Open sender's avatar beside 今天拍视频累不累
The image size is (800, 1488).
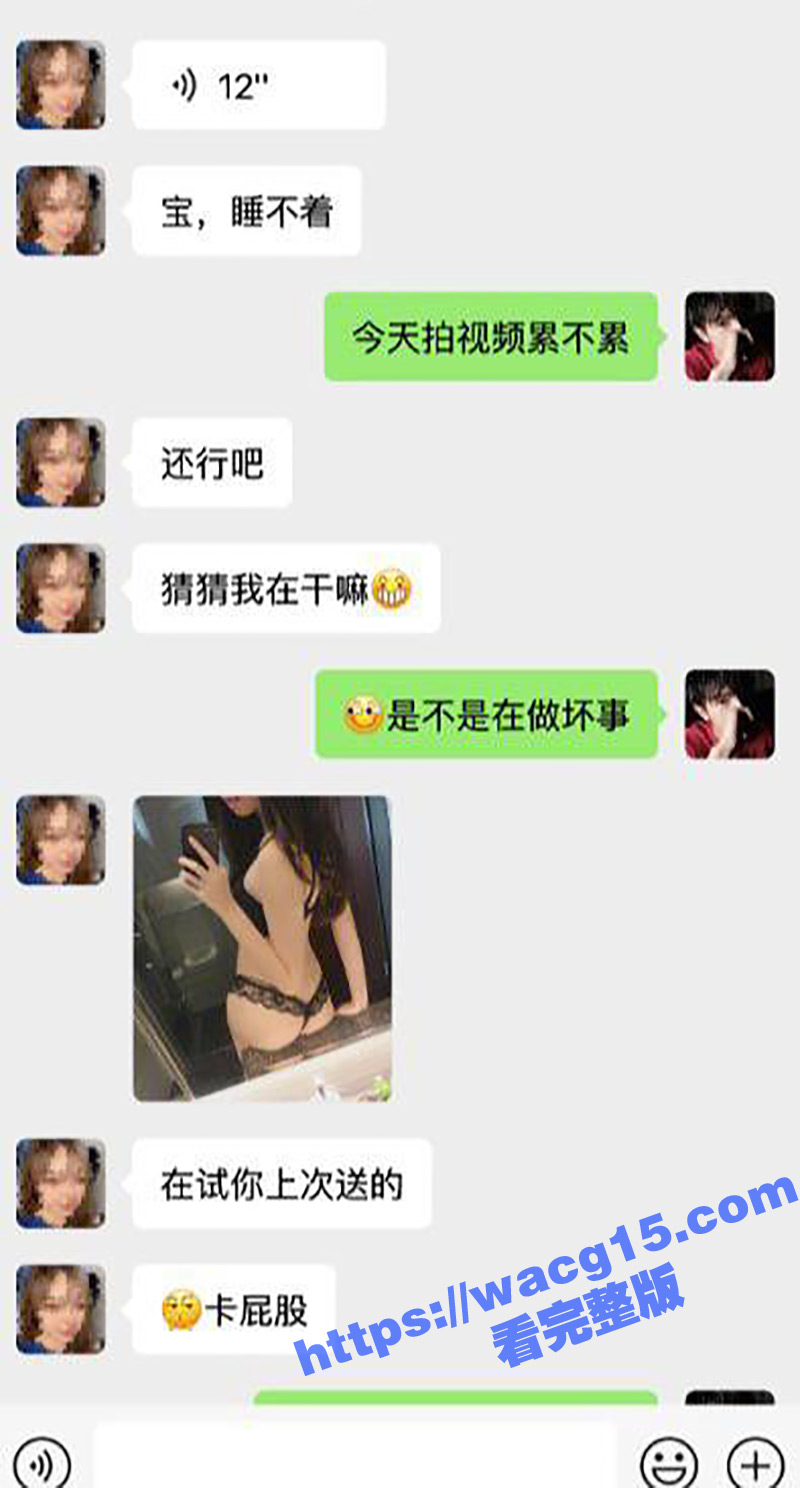pos(730,336)
